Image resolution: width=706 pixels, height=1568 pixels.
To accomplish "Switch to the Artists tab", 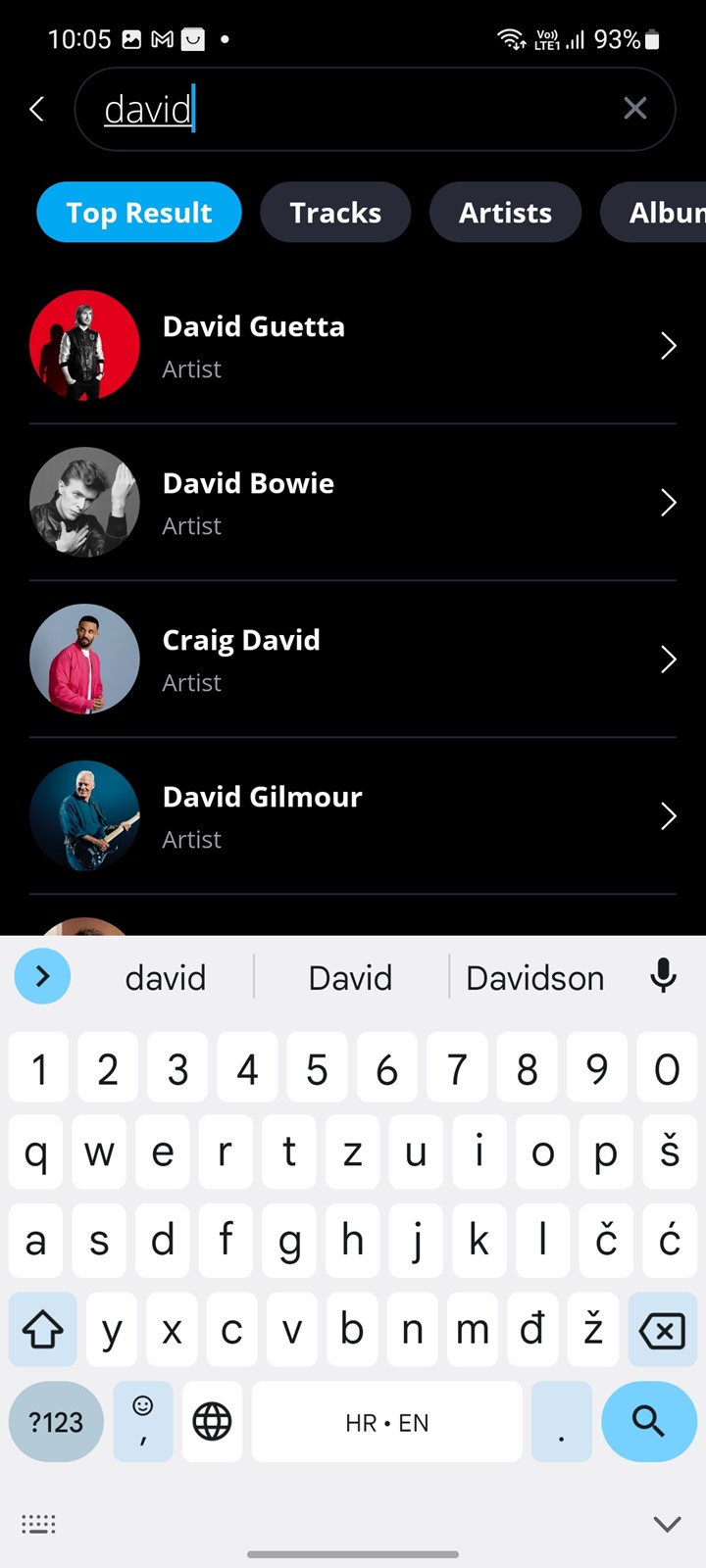I will (505, 213).
